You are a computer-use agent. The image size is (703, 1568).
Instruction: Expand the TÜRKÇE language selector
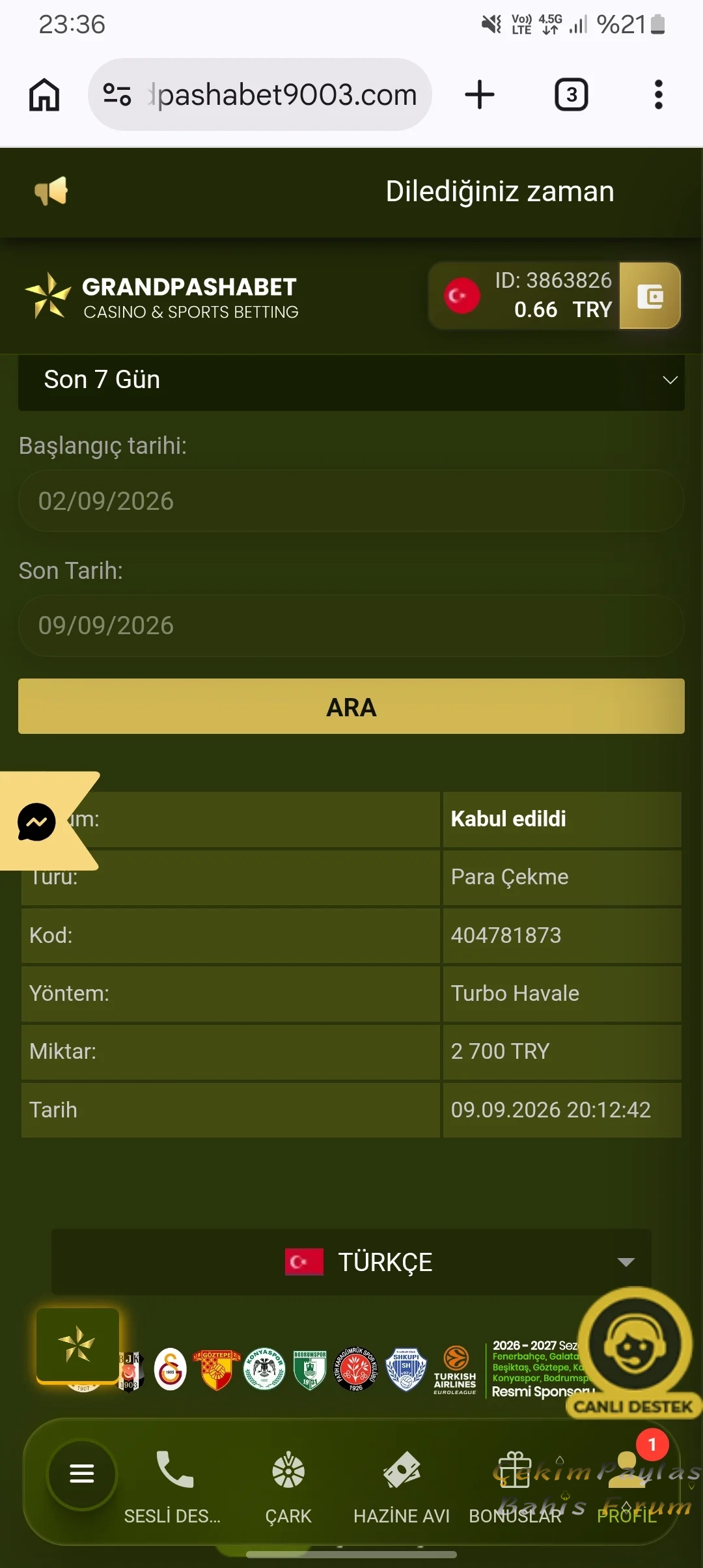tap(351, 1262)
